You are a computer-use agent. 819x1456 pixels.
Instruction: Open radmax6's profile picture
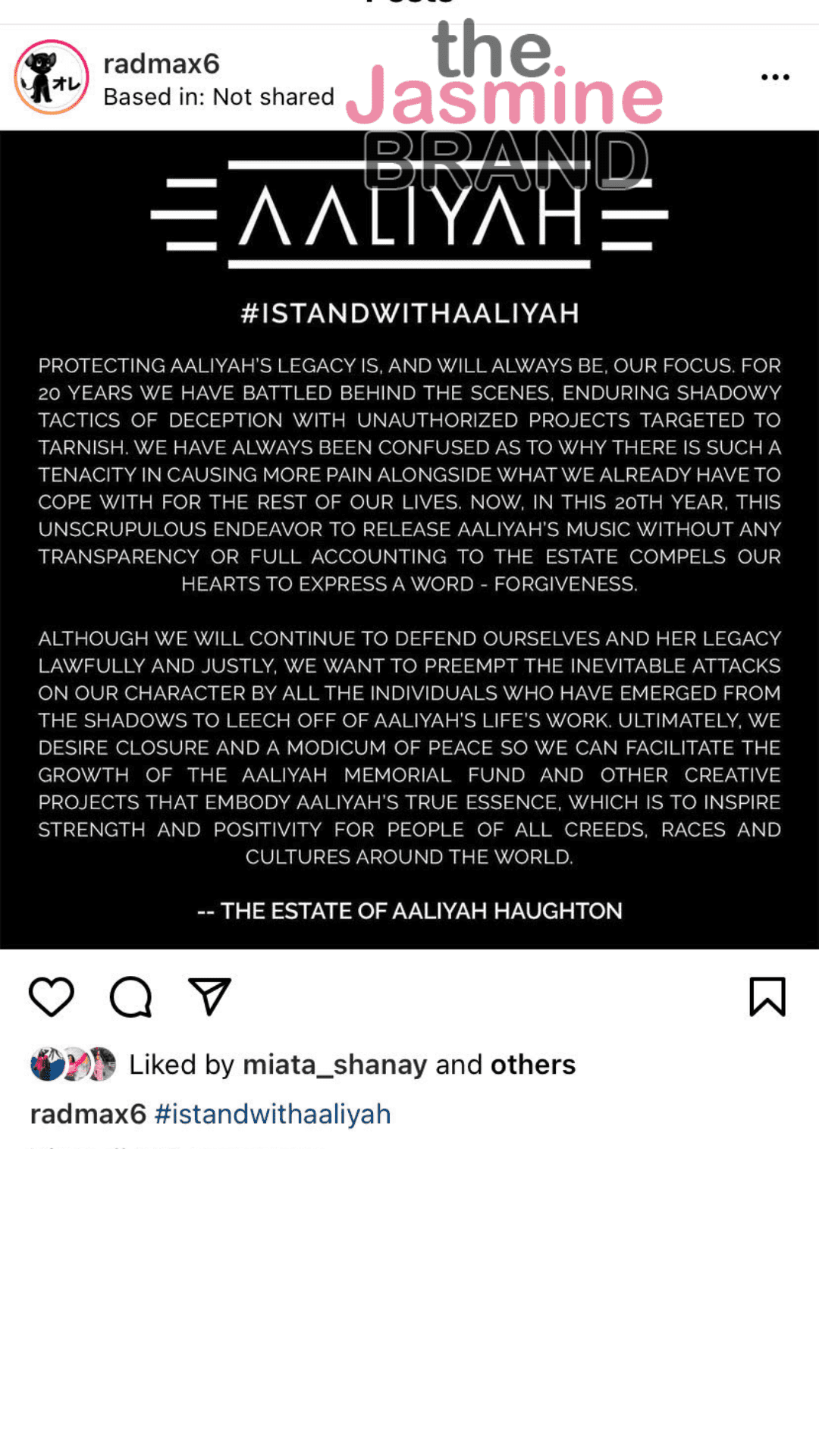coord(52,77)
